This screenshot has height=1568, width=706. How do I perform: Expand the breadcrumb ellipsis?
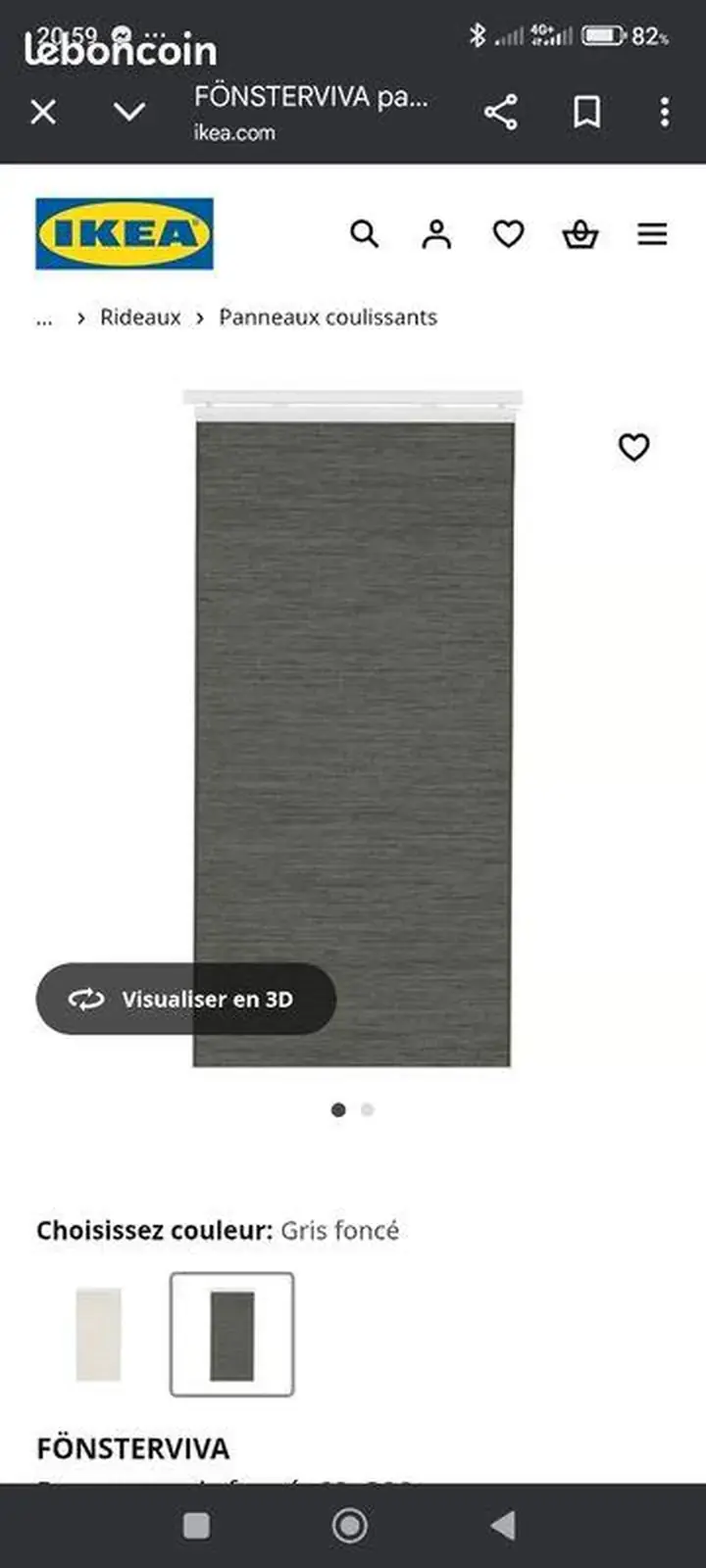(44, 318)
